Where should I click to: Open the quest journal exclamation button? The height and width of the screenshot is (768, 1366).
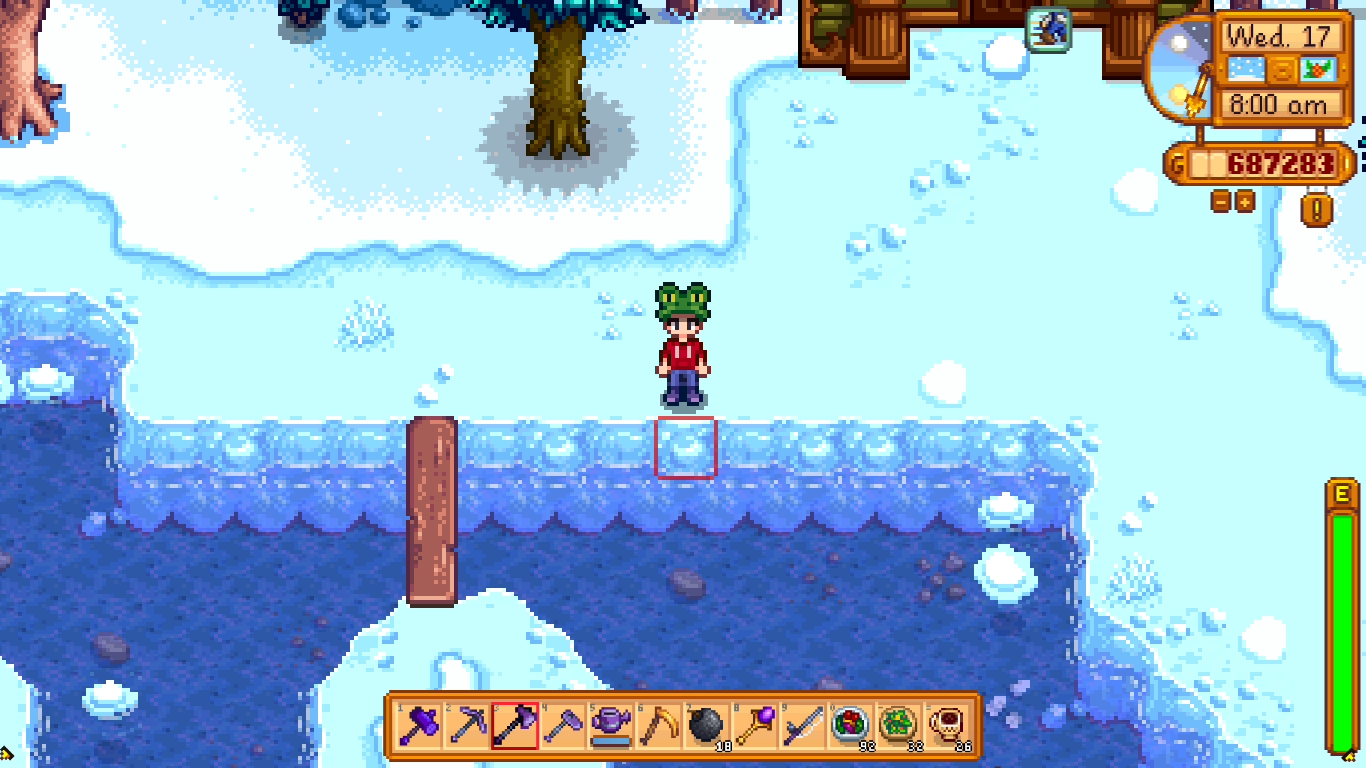coord(1317,209)
